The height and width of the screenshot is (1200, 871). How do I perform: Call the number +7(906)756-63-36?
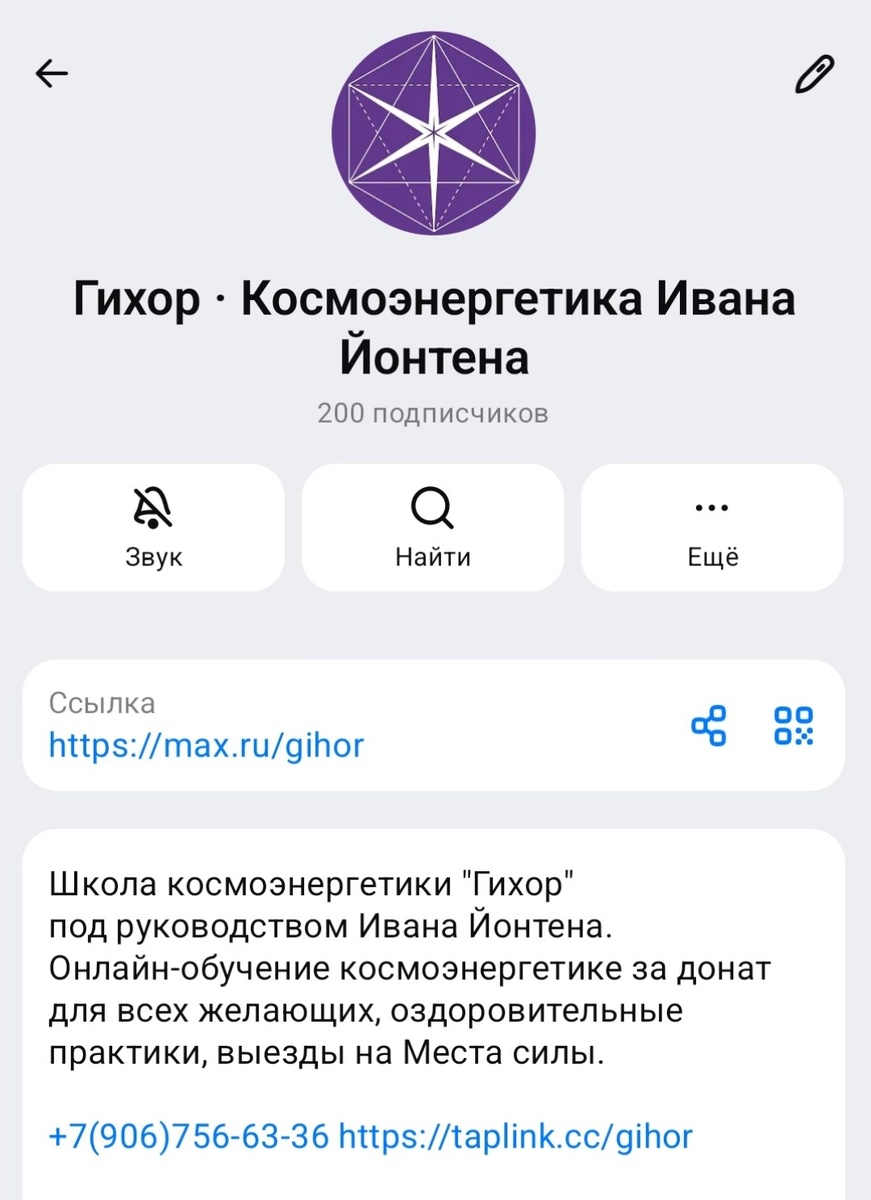pos(189,1137)
